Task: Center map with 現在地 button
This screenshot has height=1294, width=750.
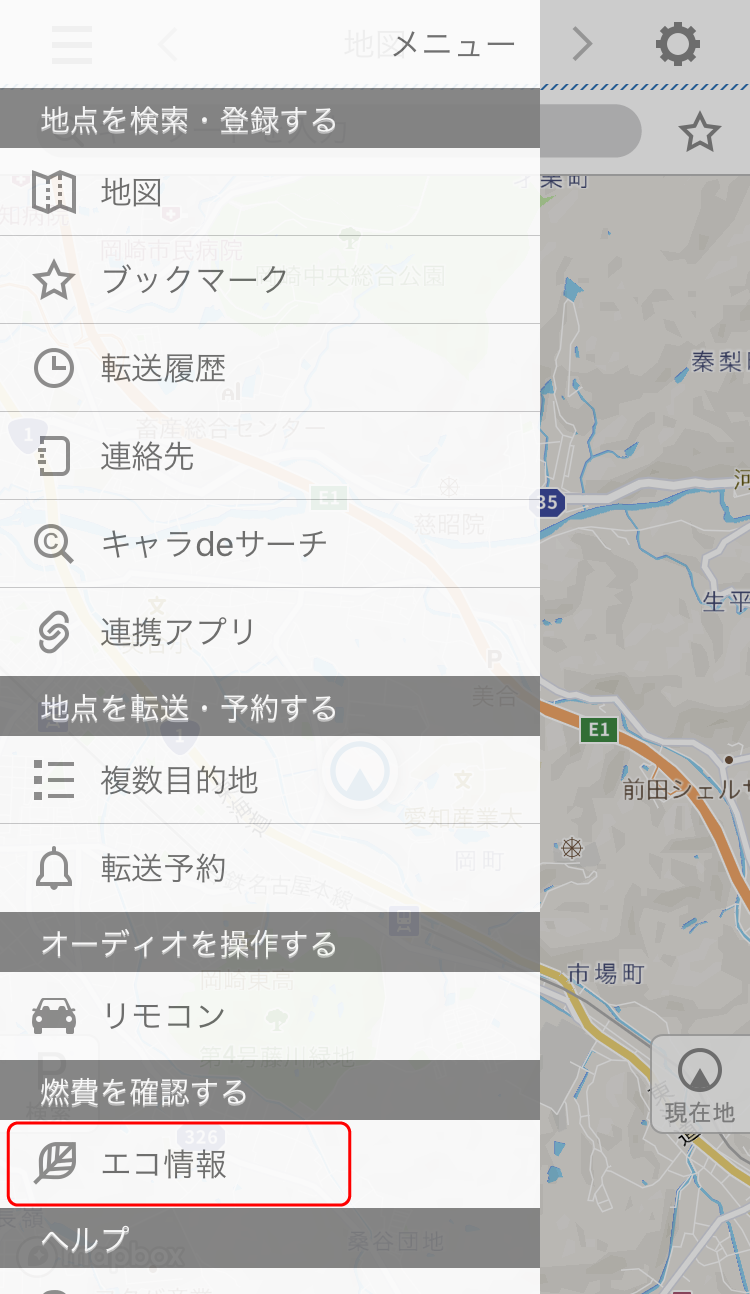Action: 699,1085
